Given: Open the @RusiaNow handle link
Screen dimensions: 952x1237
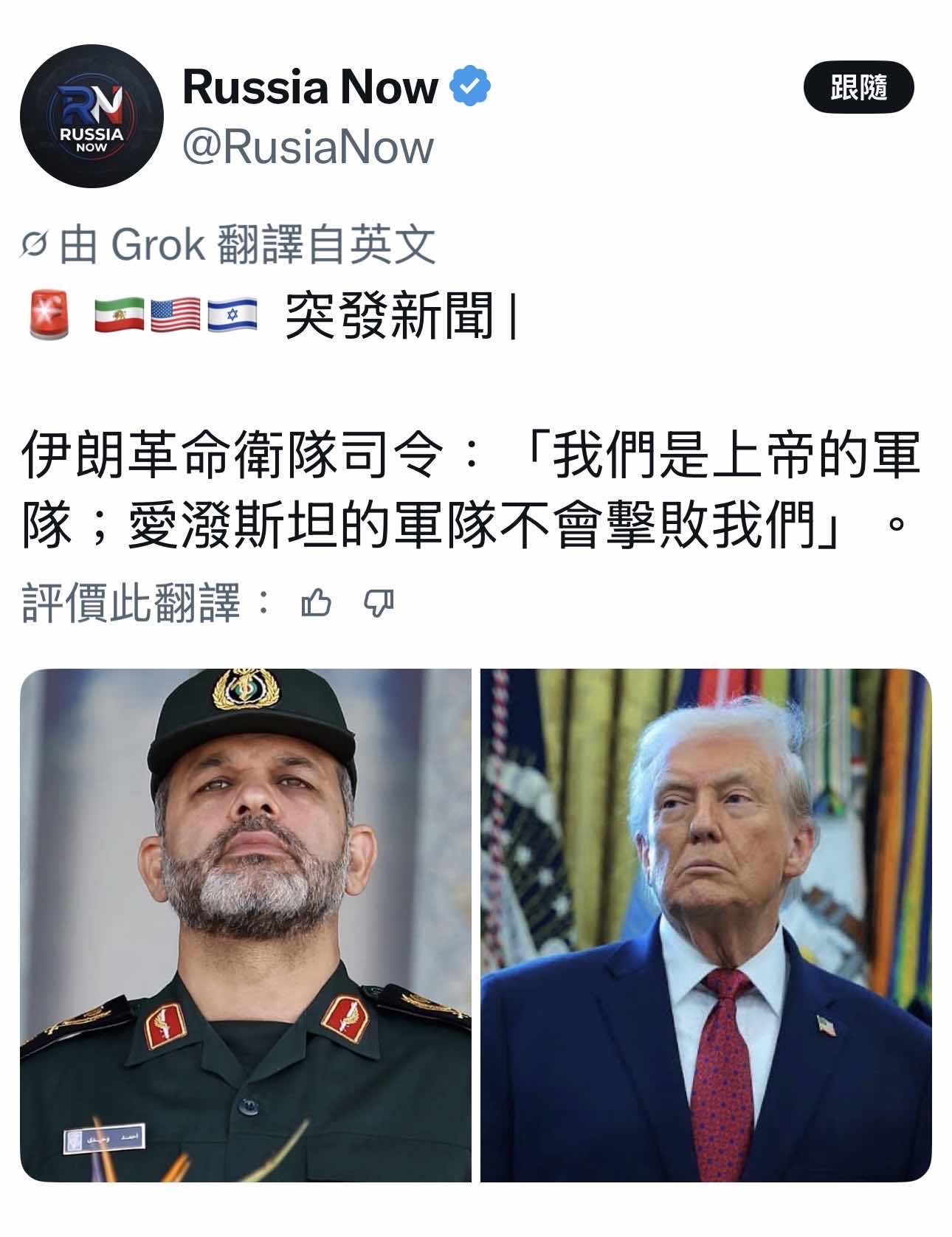Looking at the screenshot, I should 308,147.
